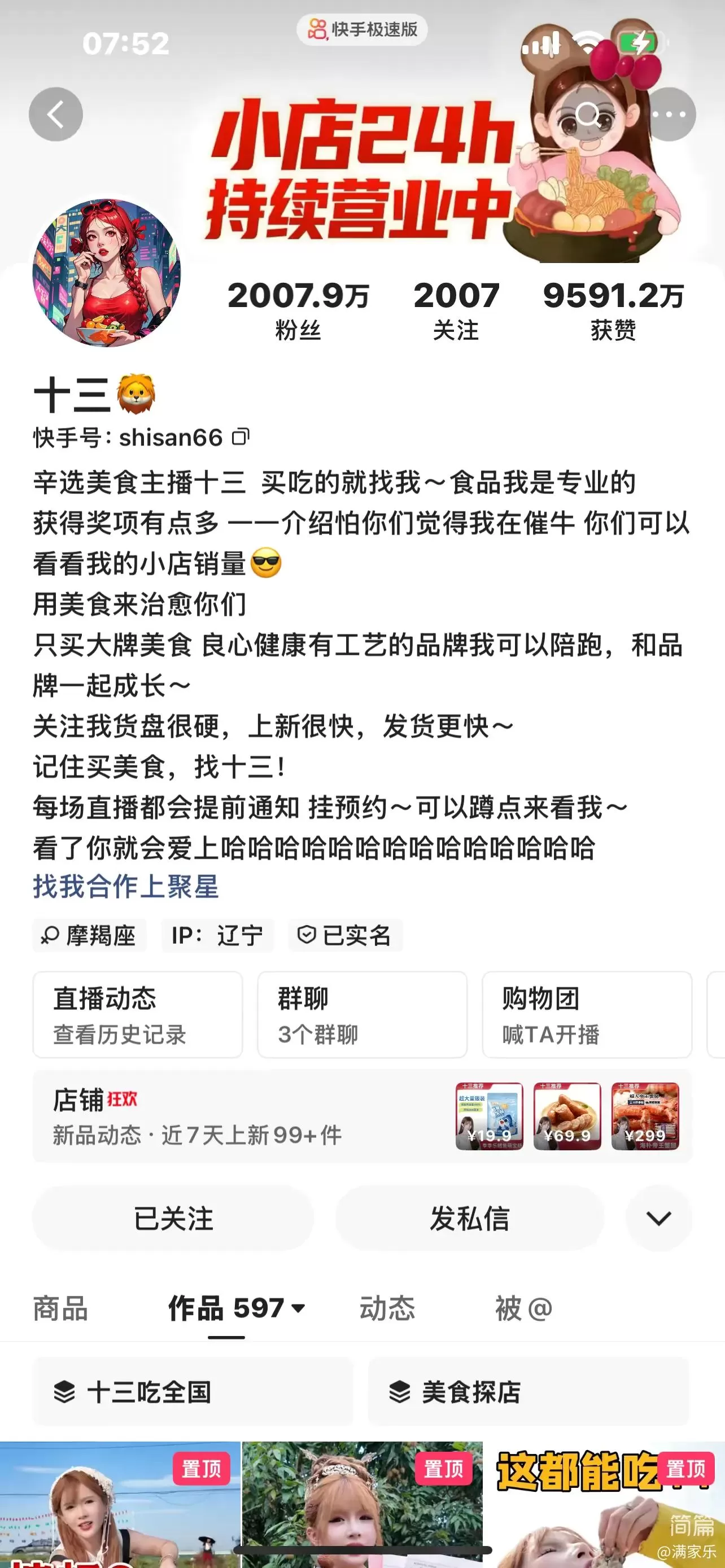The image size is (725, 1568).
Task: Open the search icon in the header
Action: 588,115
